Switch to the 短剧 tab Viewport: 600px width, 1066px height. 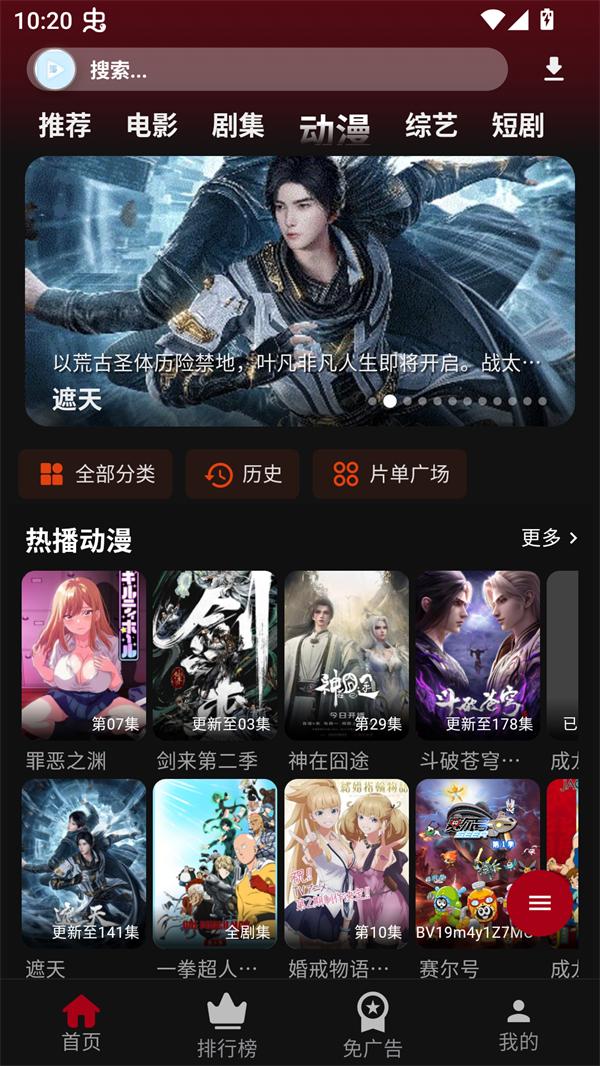[518, 126]
